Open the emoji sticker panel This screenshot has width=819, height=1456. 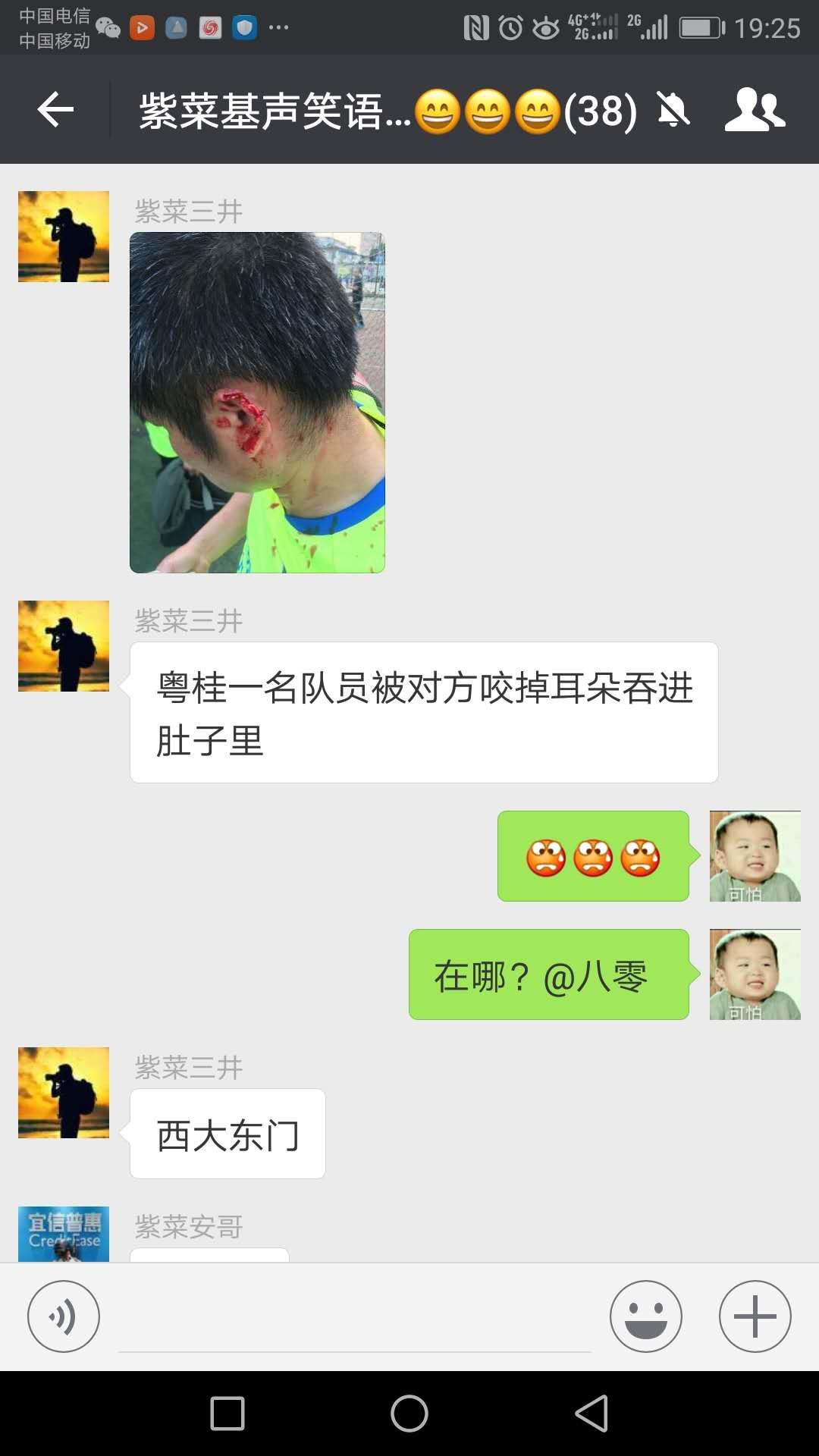645,1316
